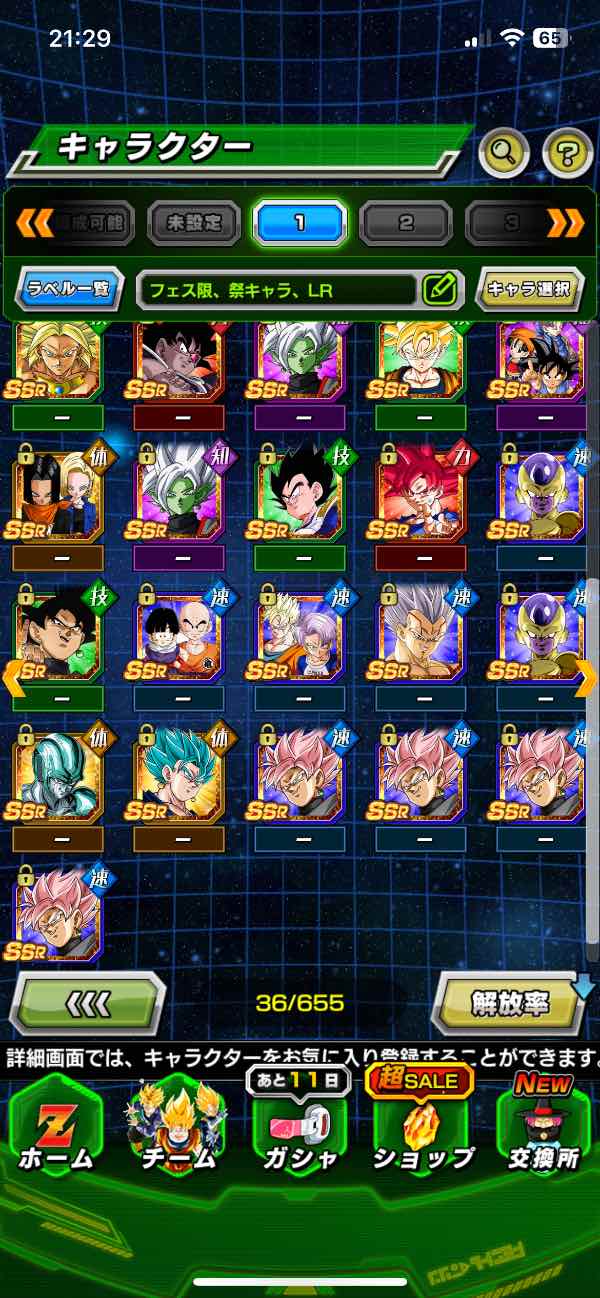600x1298 pixels.
Task: Open Android 17 and 18 character card
Action: (58, 495)
